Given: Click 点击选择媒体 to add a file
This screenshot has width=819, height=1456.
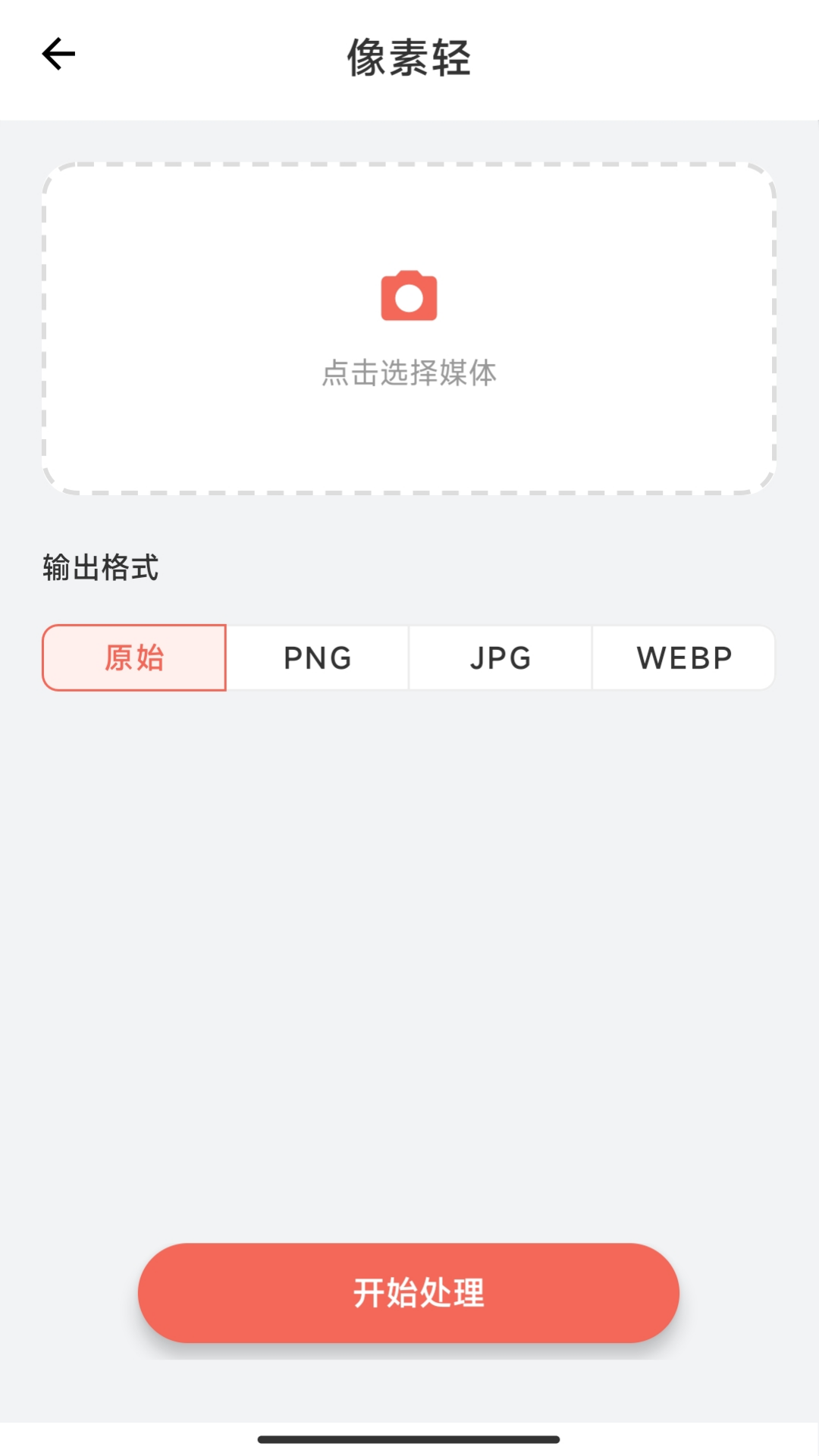Looking at the screenshot, I should [408, 373].
